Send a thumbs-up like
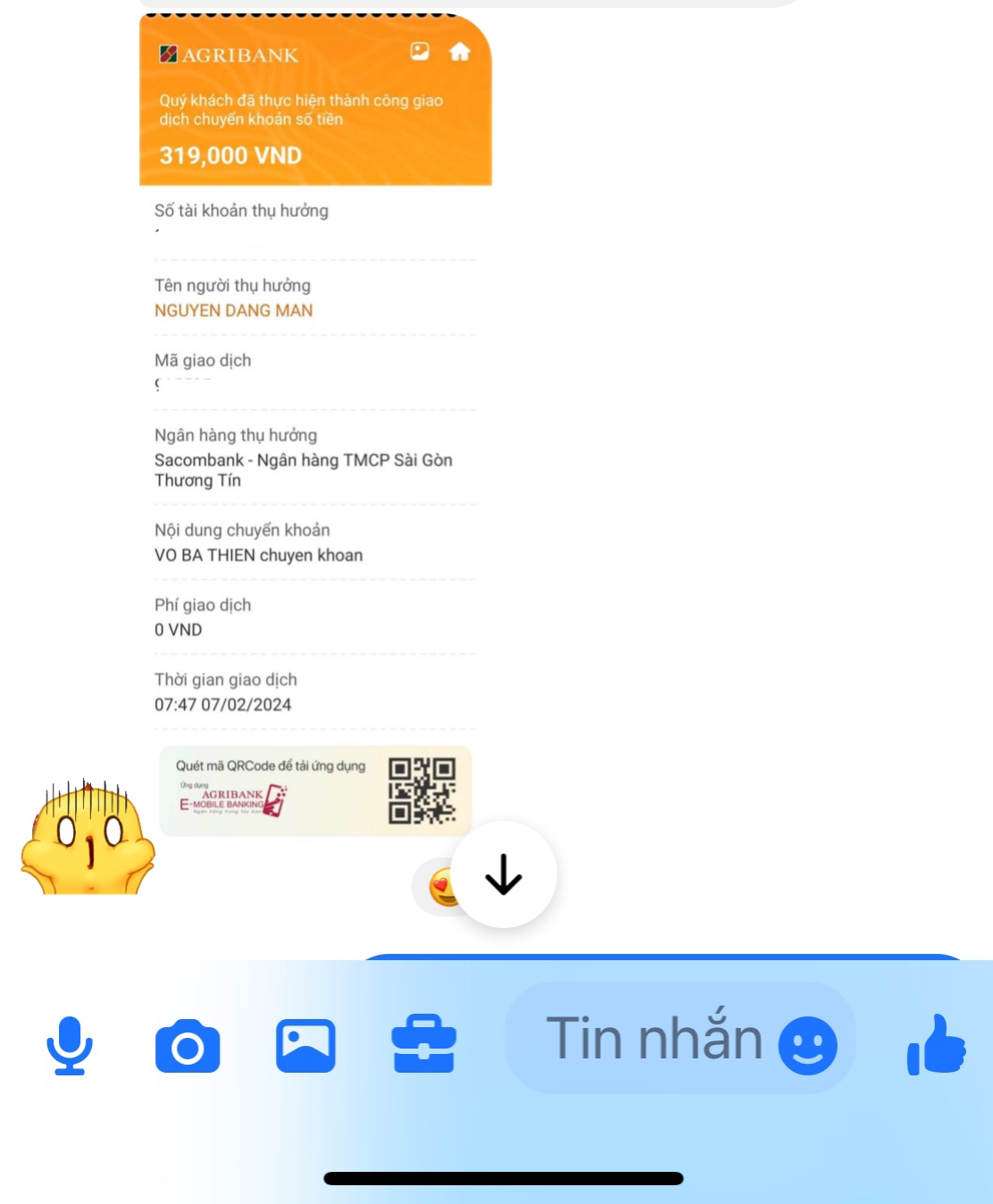 coord(936,1044)
